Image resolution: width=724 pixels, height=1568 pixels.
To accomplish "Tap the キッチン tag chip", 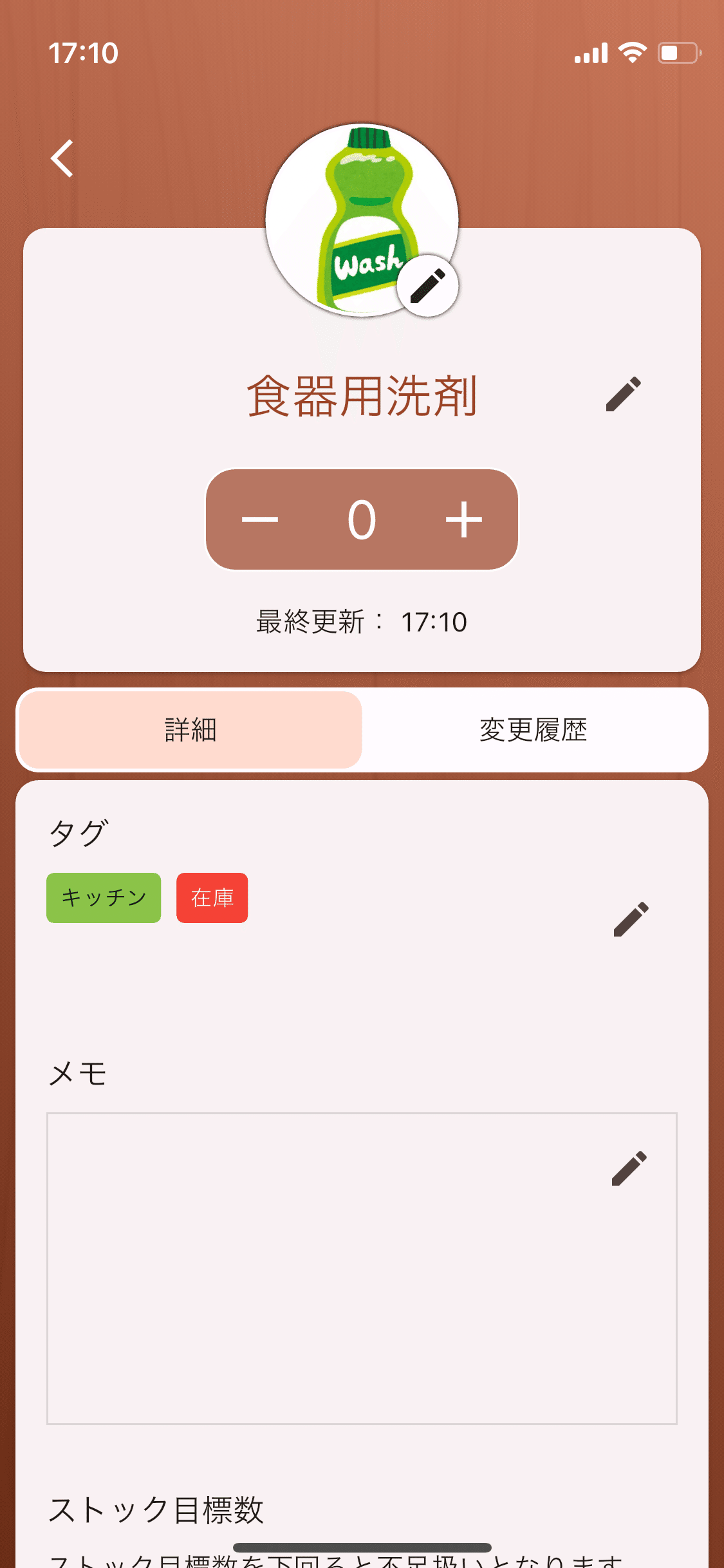I will pyautogui.click(x=104, y=898).
